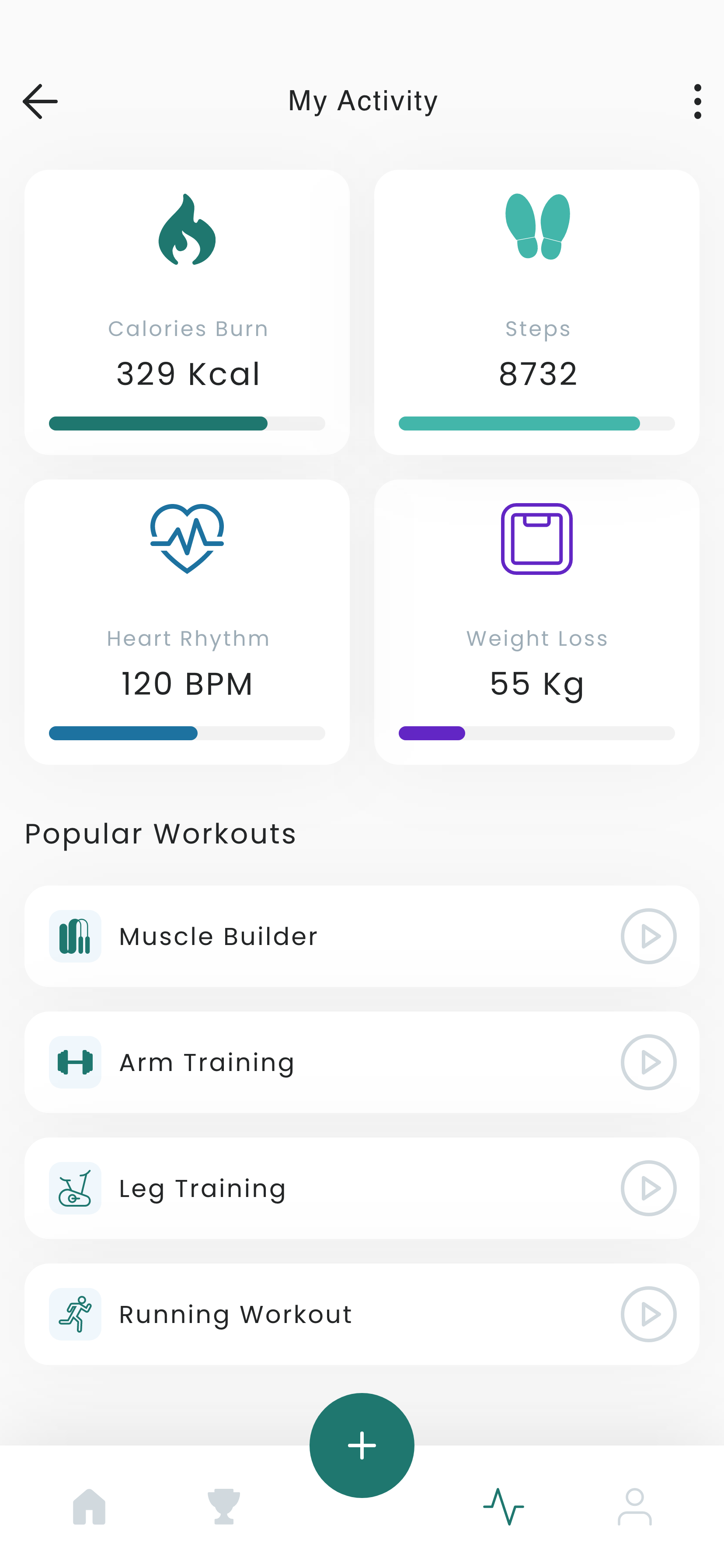Open the three-dot overflow menu
Viewport: 724px width, 1568px height.
(x=697, y=101)
